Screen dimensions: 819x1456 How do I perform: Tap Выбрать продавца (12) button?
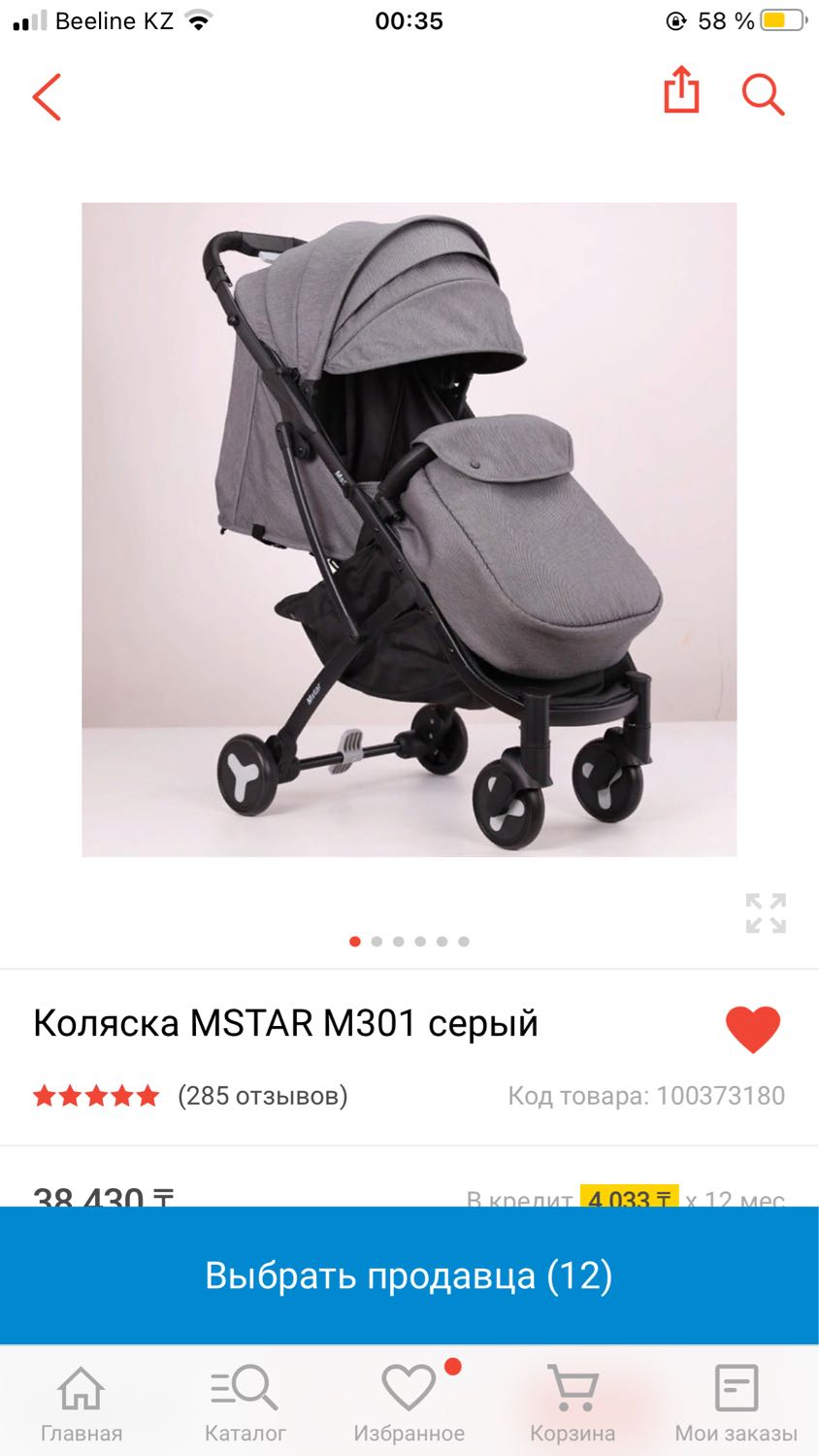pyautogui.click(x=409, y=1275)
